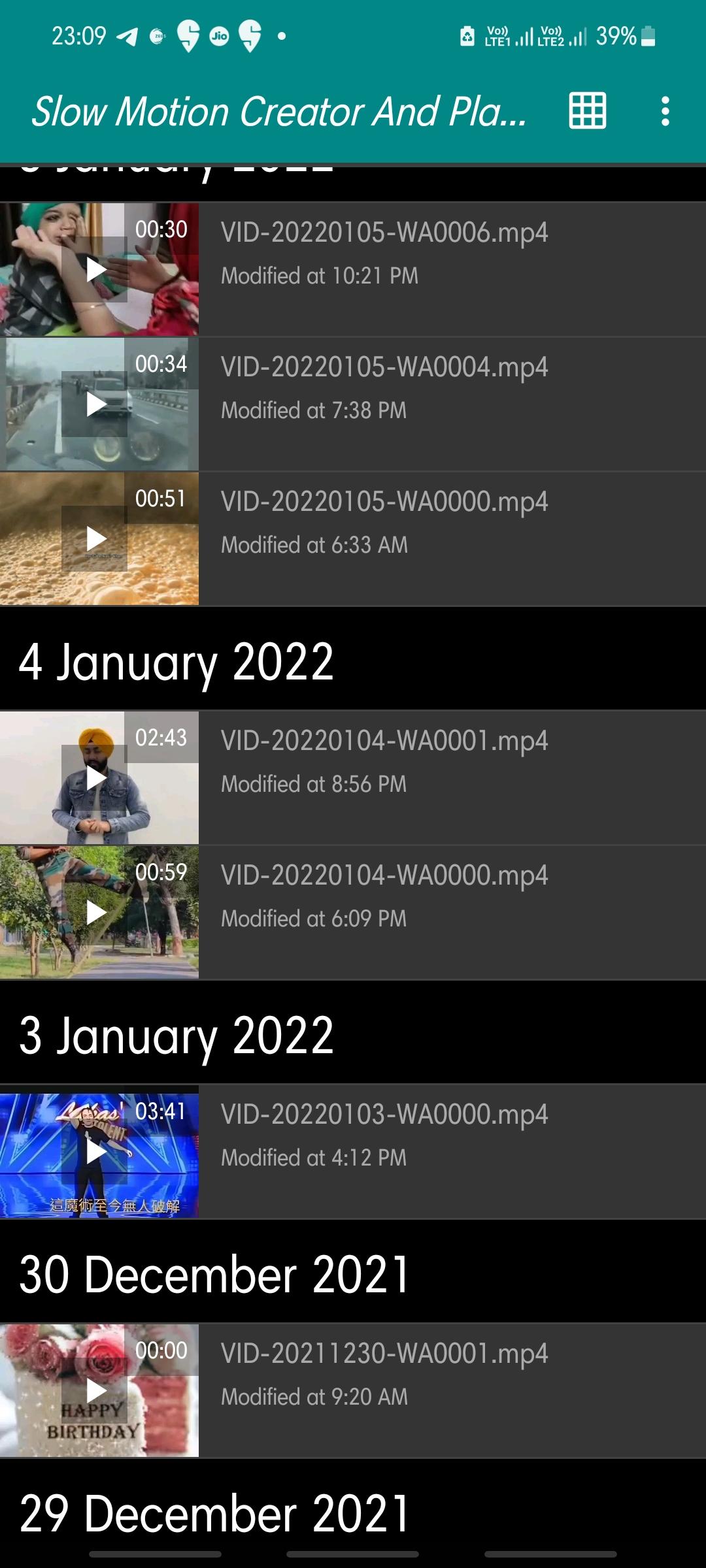Select the VID-20220103-WA0000.mp4 video
Image resolution: width=706 pixels, height=1568 pixels.
353,1151
